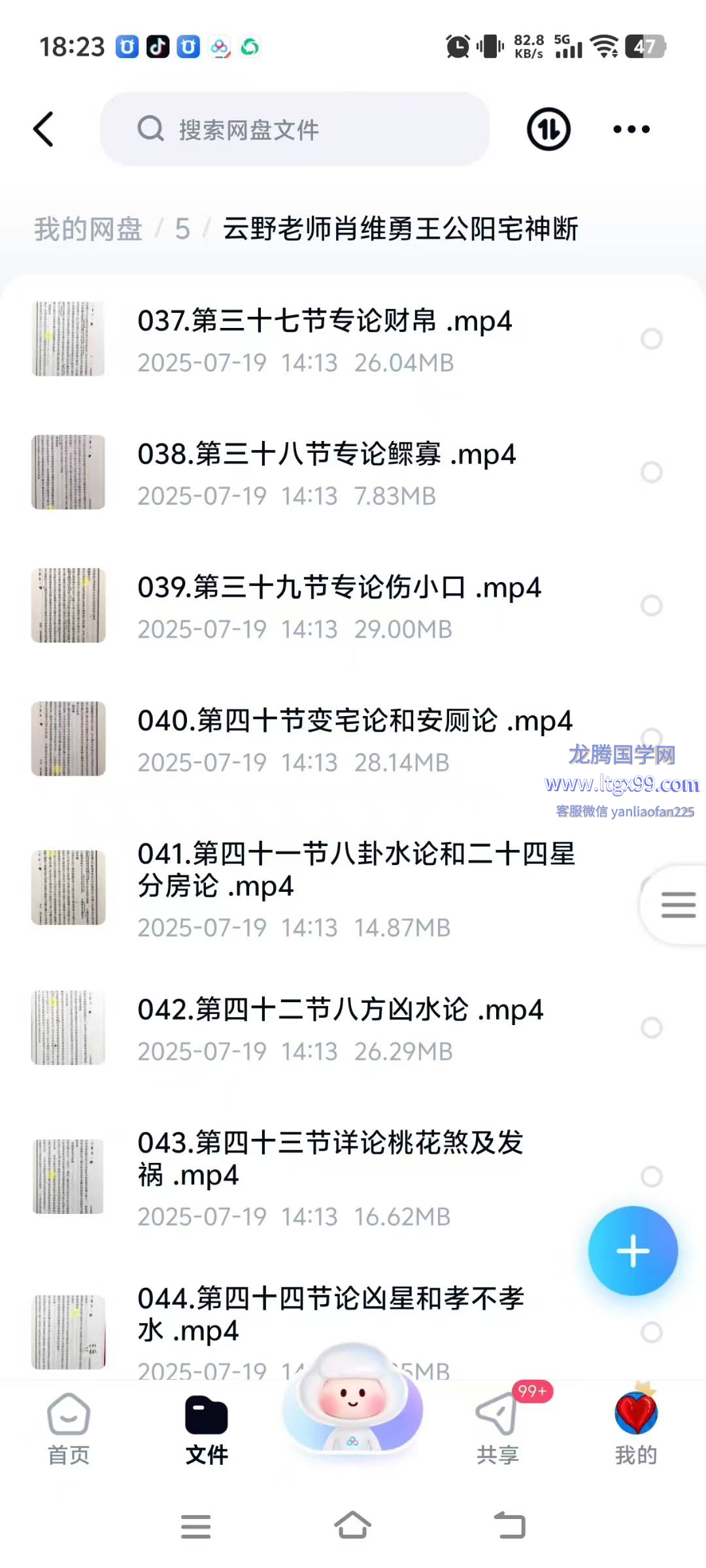Go back to the previous folder

click(43, 129)
